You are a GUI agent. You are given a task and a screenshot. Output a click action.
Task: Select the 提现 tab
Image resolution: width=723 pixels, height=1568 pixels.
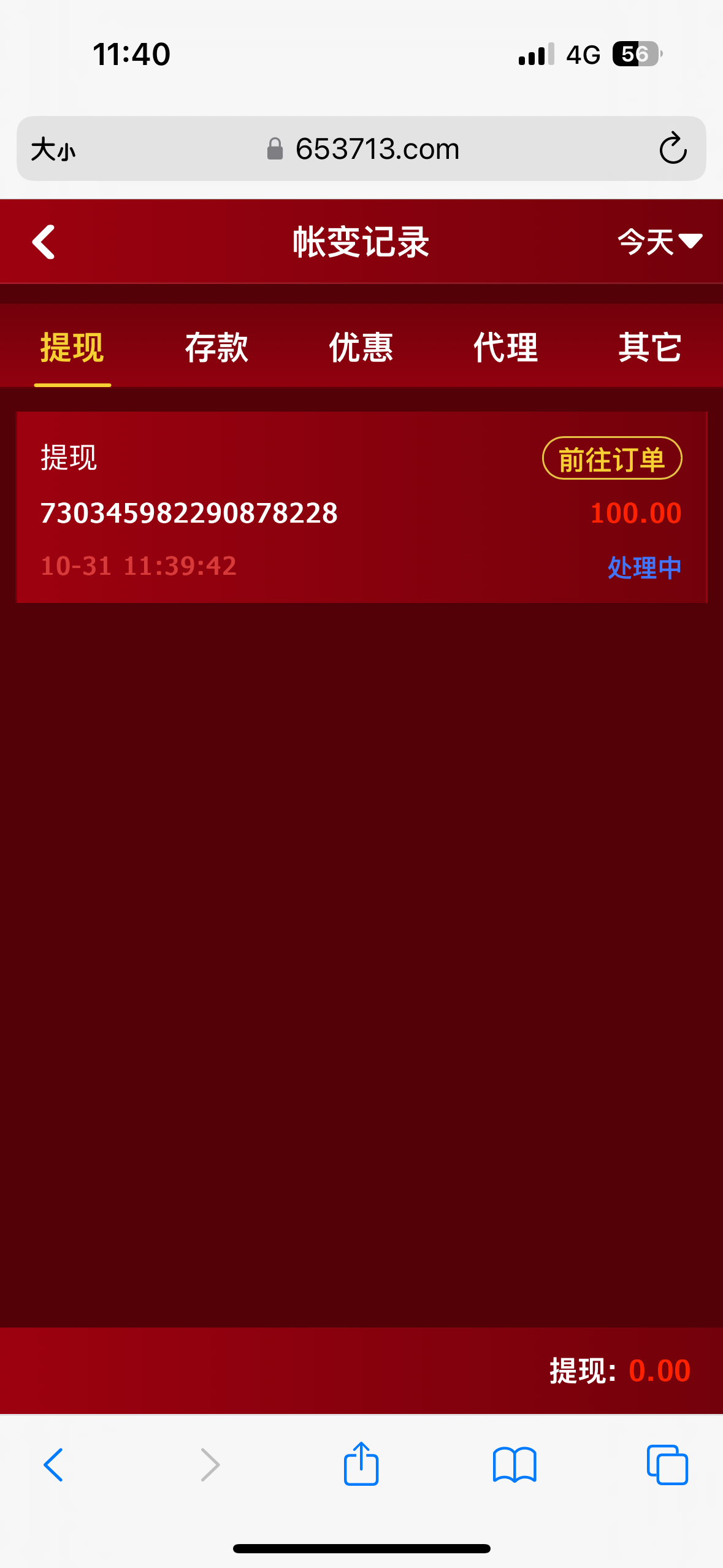coord(72,347)
